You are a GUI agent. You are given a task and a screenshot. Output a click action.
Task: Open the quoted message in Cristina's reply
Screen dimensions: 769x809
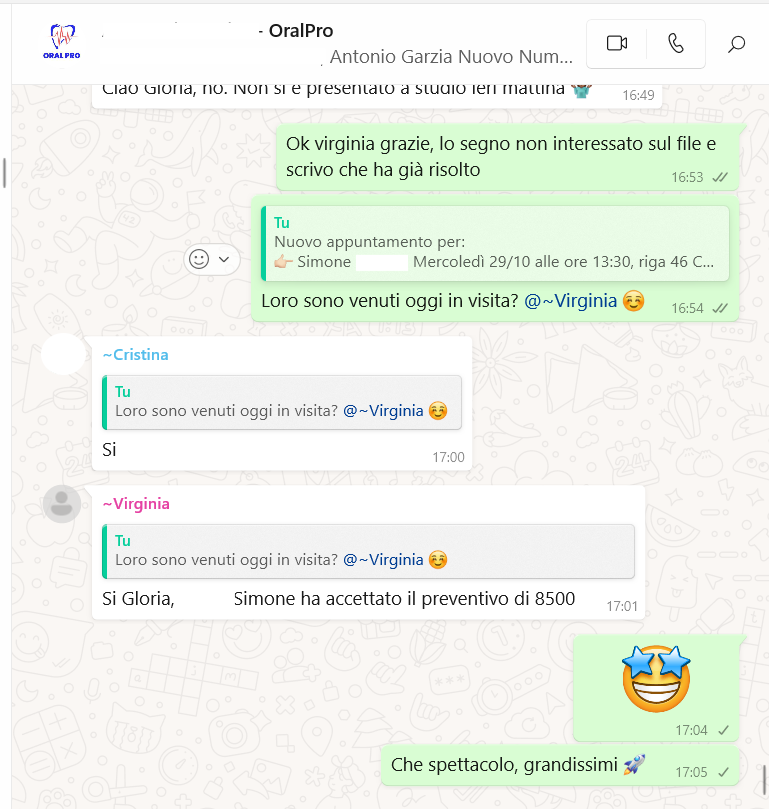pos(281,402)
